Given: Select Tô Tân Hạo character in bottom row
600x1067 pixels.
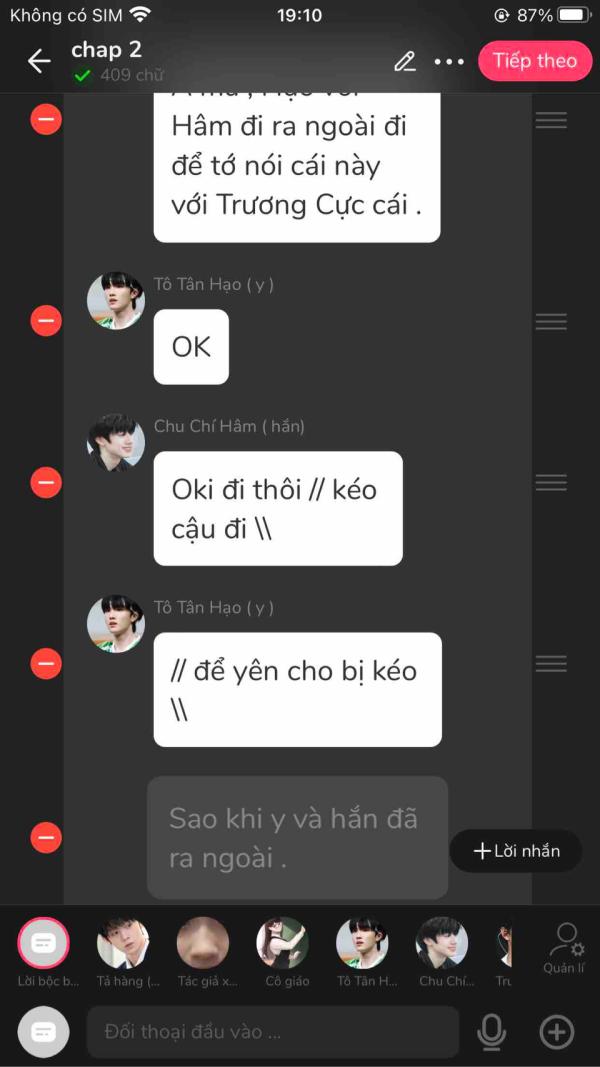Looking at the screenshot, I should [x=362, y=943].
